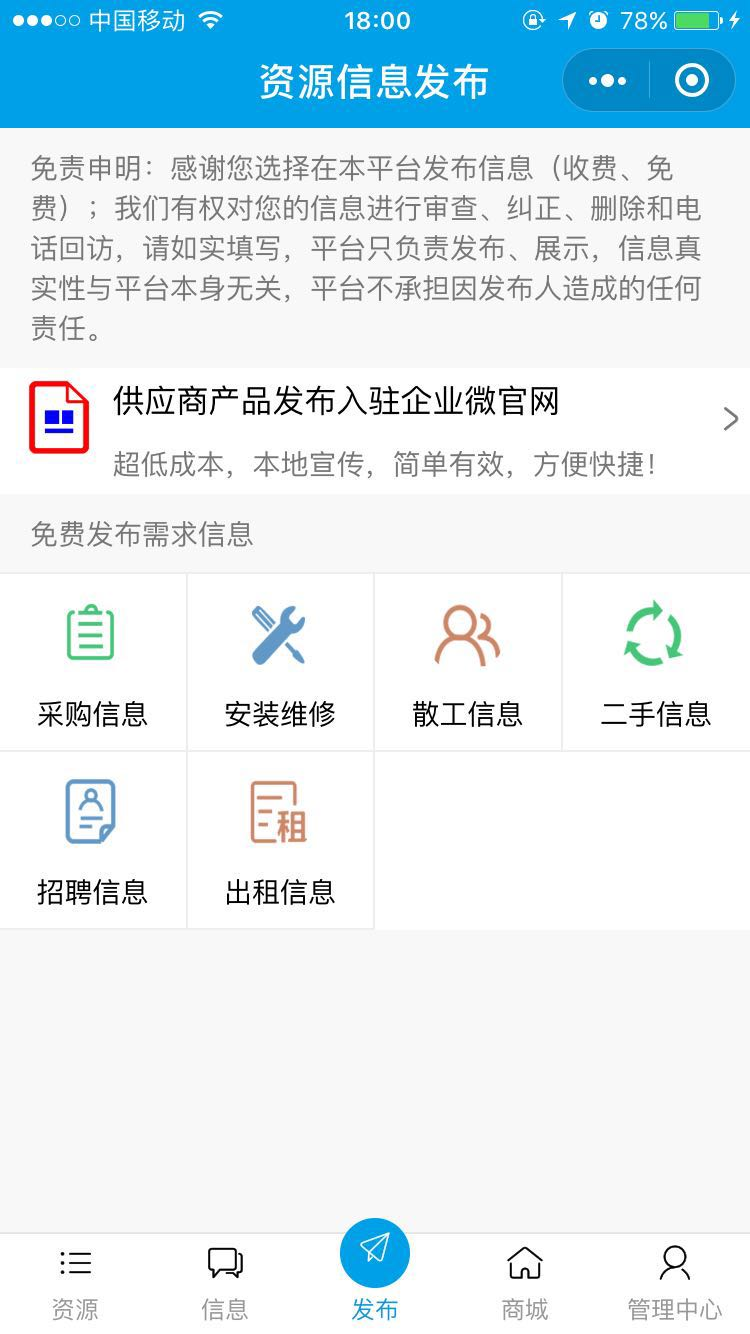This screenshot has height=1334, width=750.
Task: Tap the 二手信息 grid item
Action: 655,663
